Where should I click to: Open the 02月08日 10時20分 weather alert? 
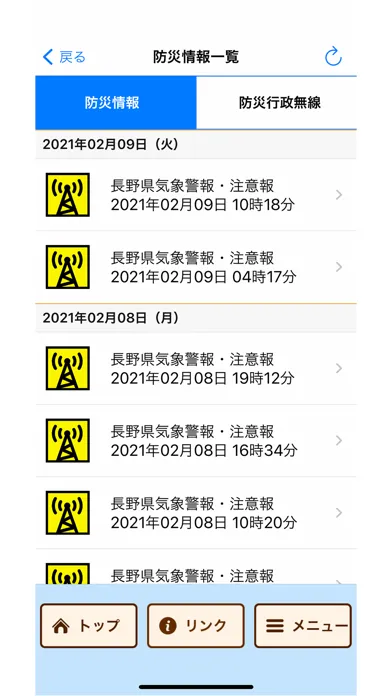pos(196,513)
